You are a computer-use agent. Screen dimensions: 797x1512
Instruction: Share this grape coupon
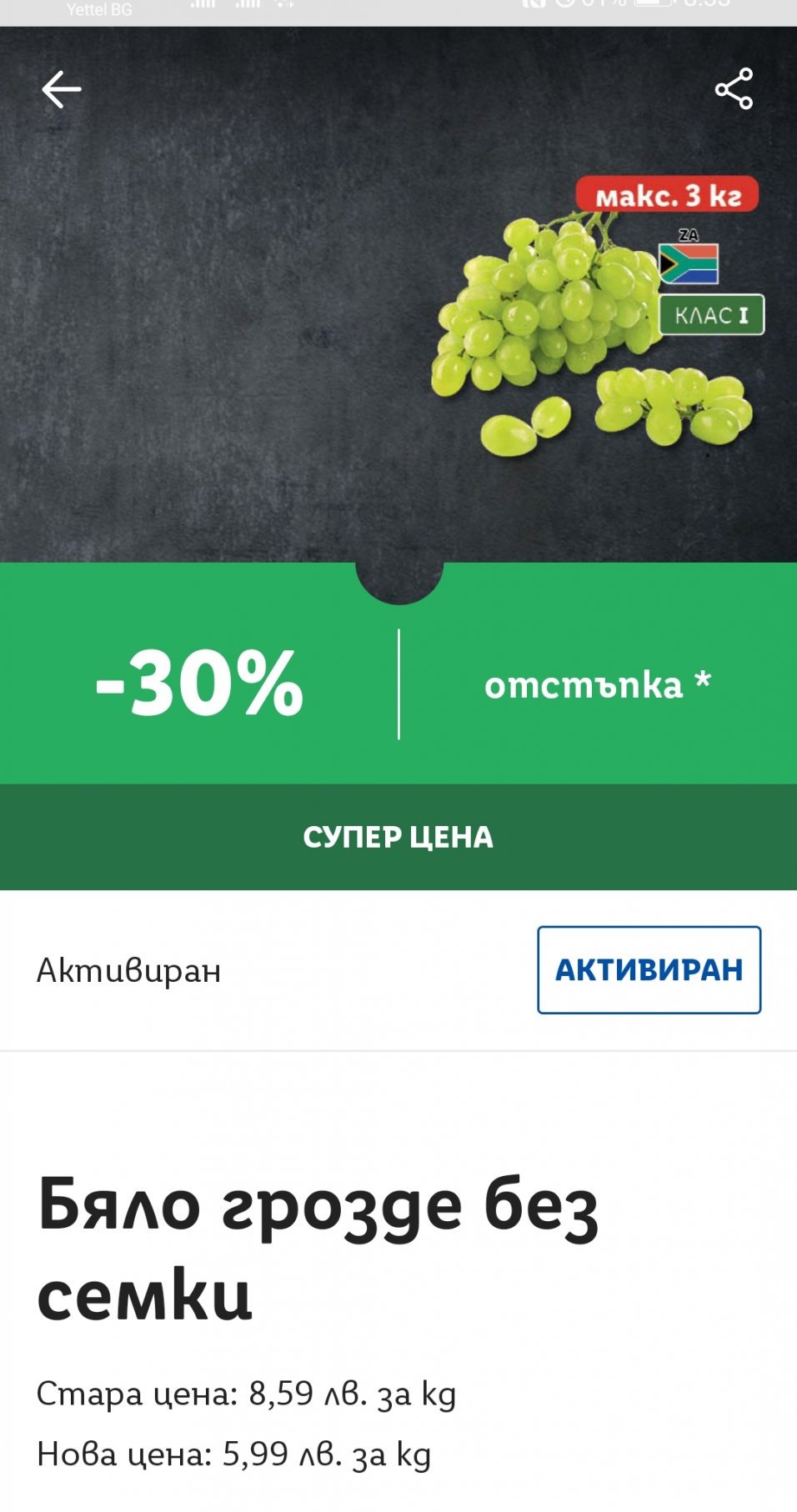pos(734,89)
